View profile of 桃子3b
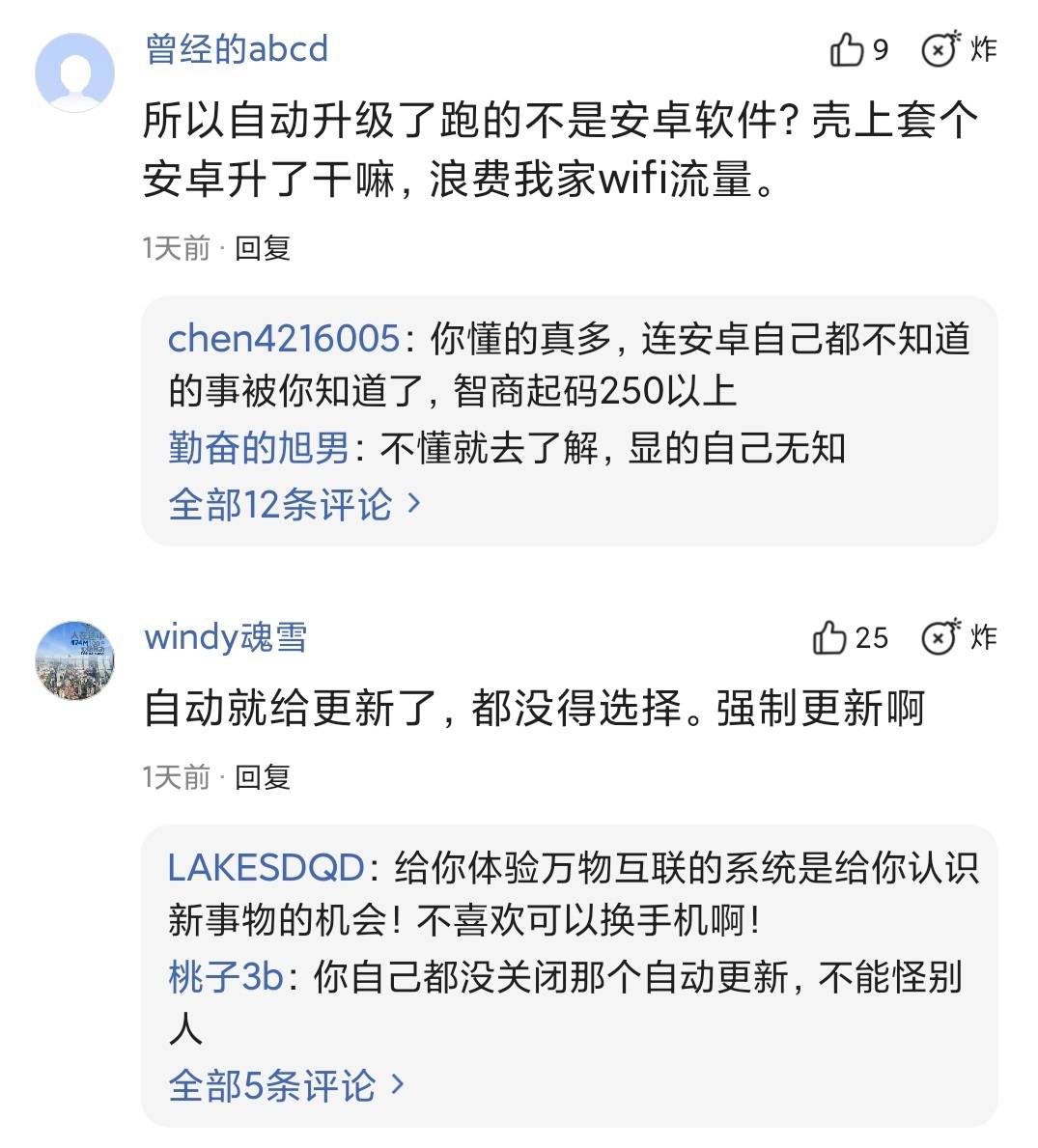 click(226, 976)
